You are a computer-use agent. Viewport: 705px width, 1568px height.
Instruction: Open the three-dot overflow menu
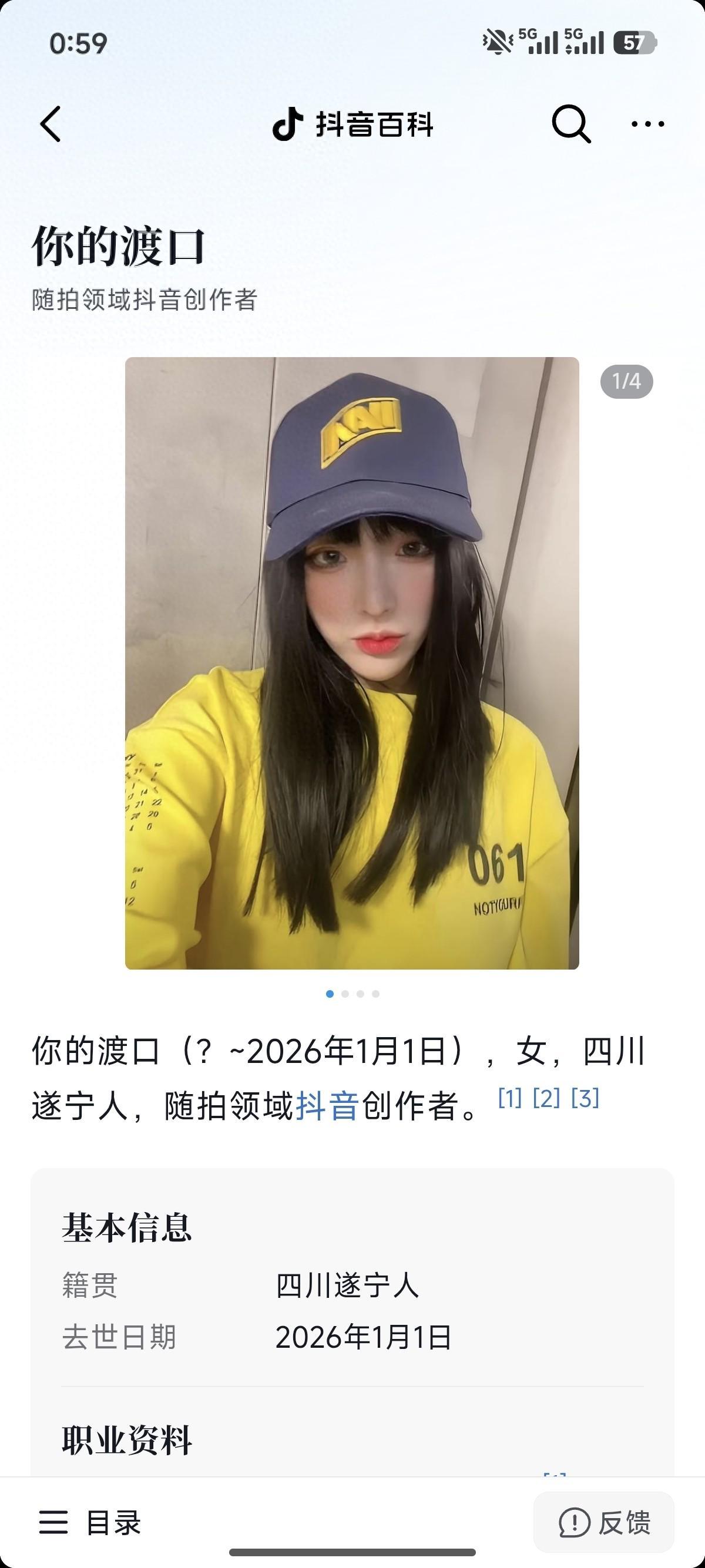pos(648,124)
